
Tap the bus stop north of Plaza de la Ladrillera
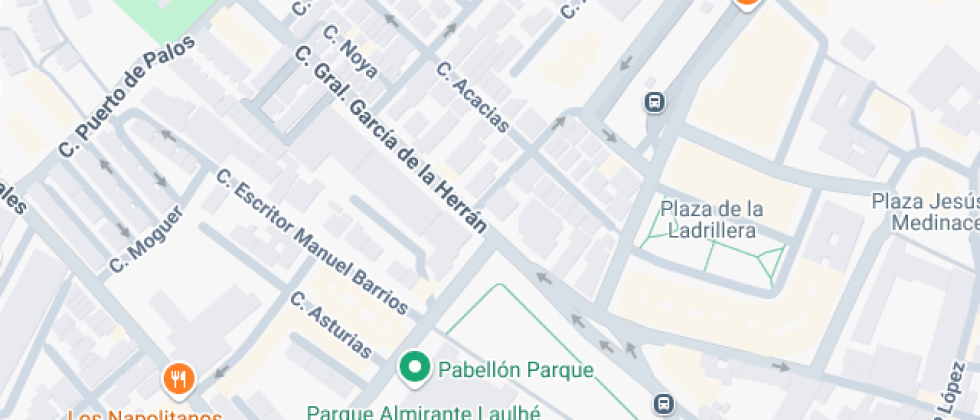pos(655,102)
